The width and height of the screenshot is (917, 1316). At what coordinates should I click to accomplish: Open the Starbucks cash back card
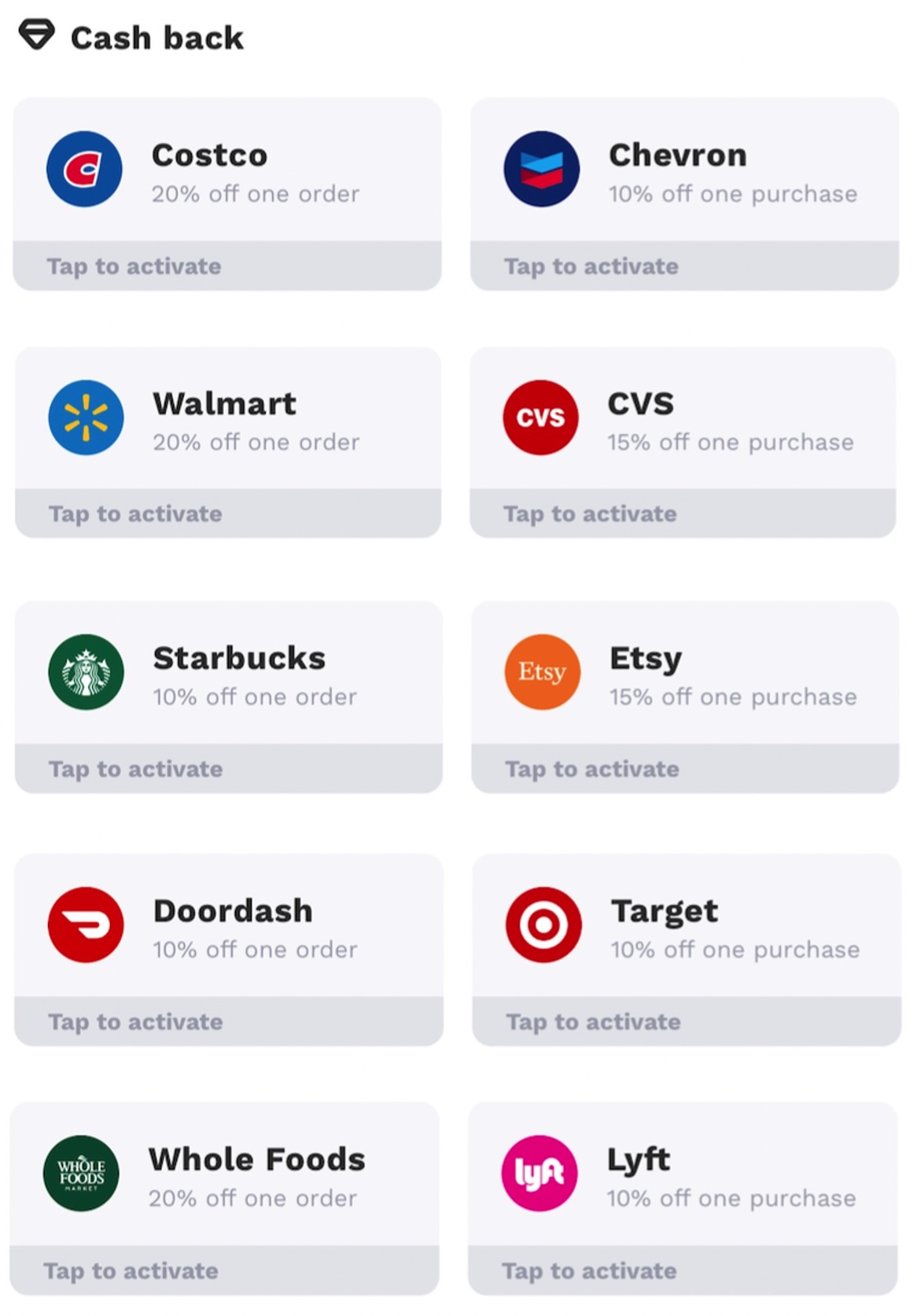coord(228,676)
